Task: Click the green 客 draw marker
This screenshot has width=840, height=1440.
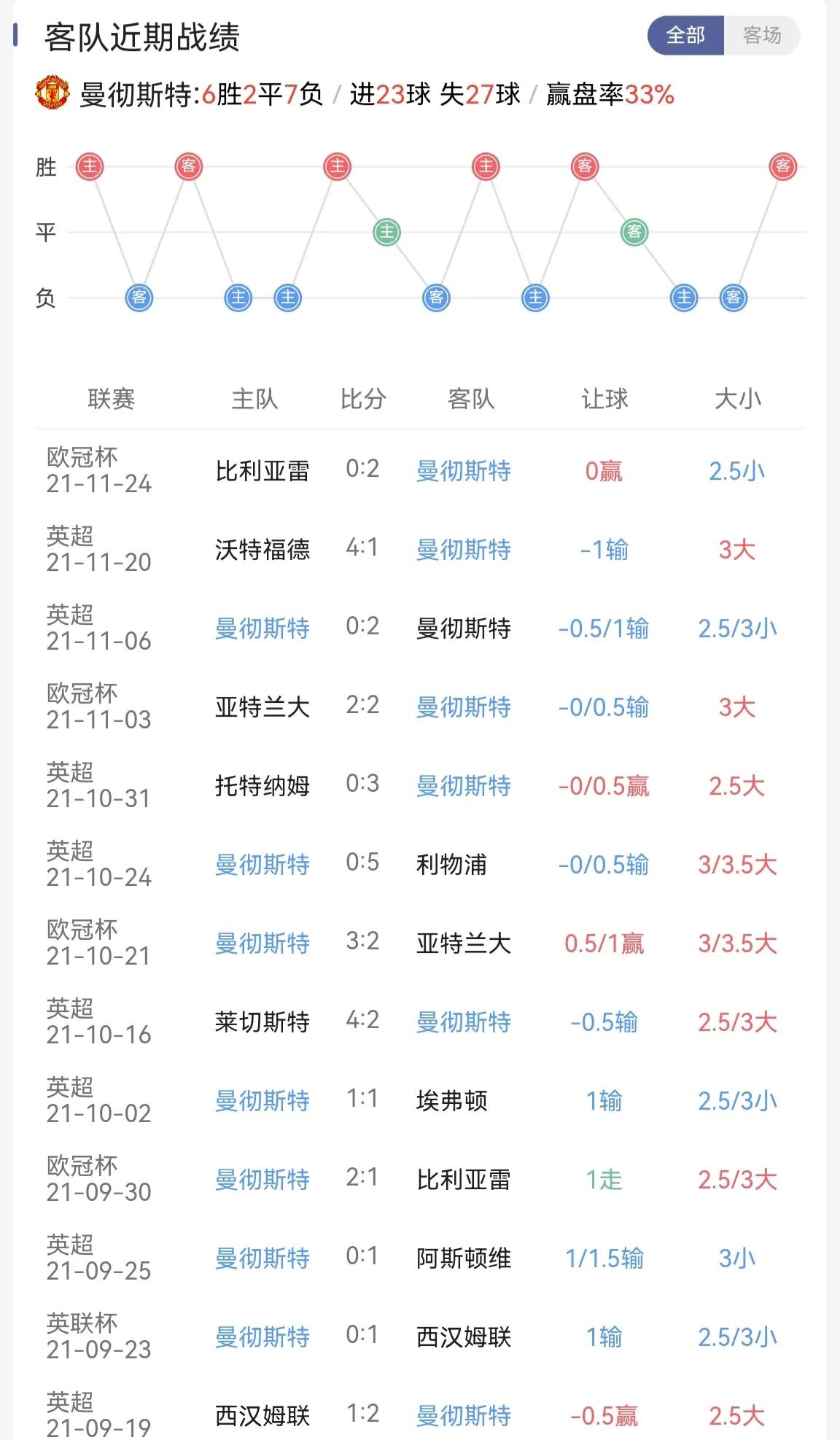Action: tap(633, 232)
